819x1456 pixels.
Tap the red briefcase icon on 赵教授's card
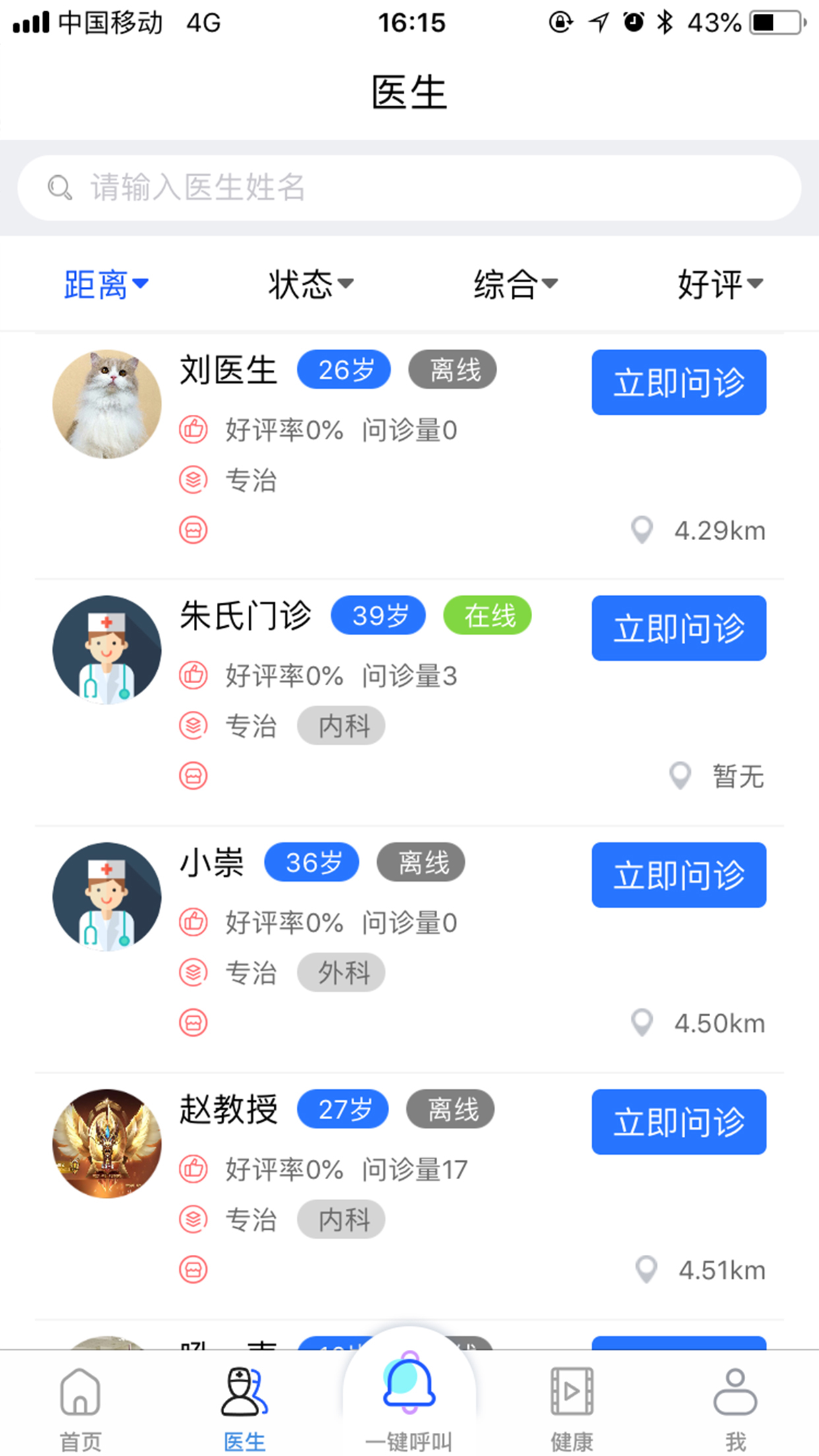(x=194, y=1268)
